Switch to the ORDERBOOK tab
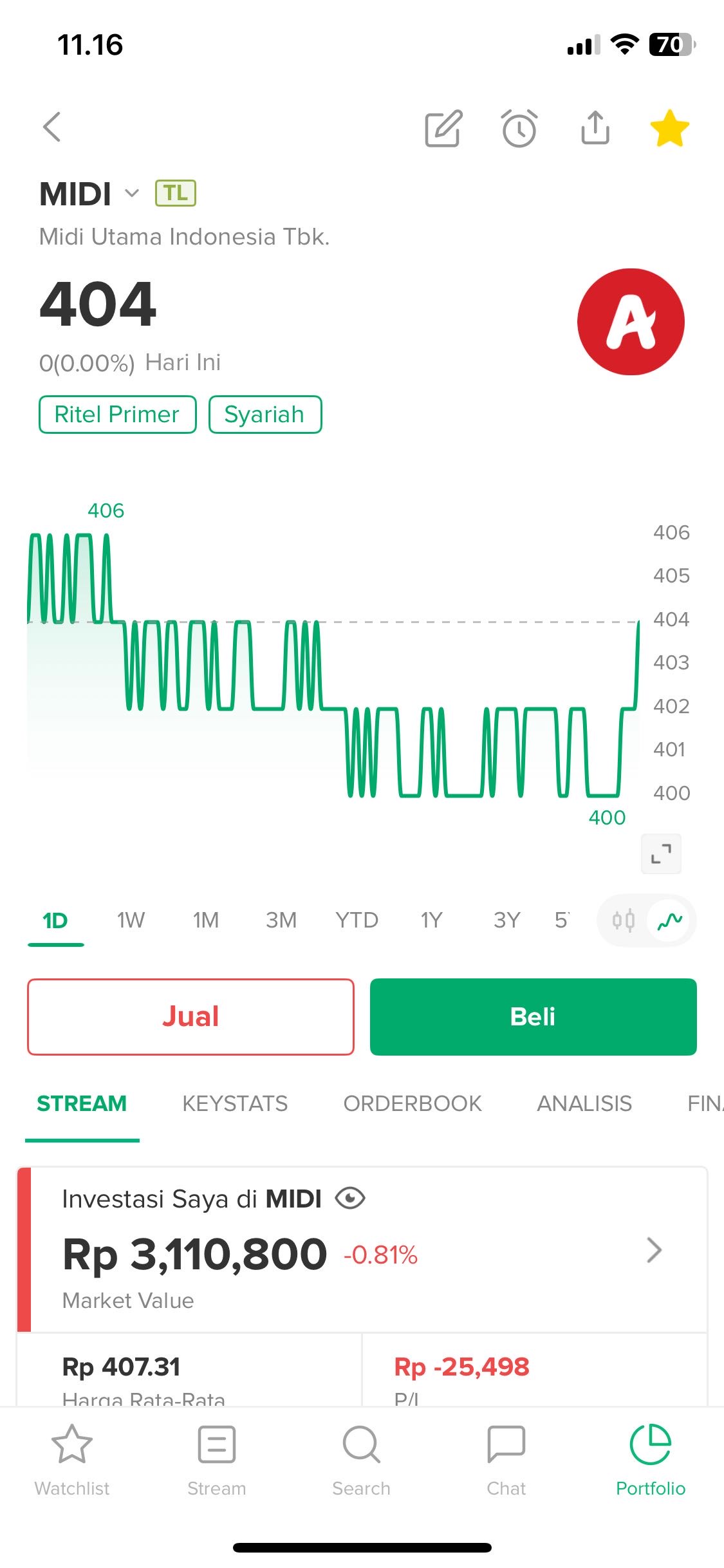This screenshot has width=724, height=1568. (413, 1104)
